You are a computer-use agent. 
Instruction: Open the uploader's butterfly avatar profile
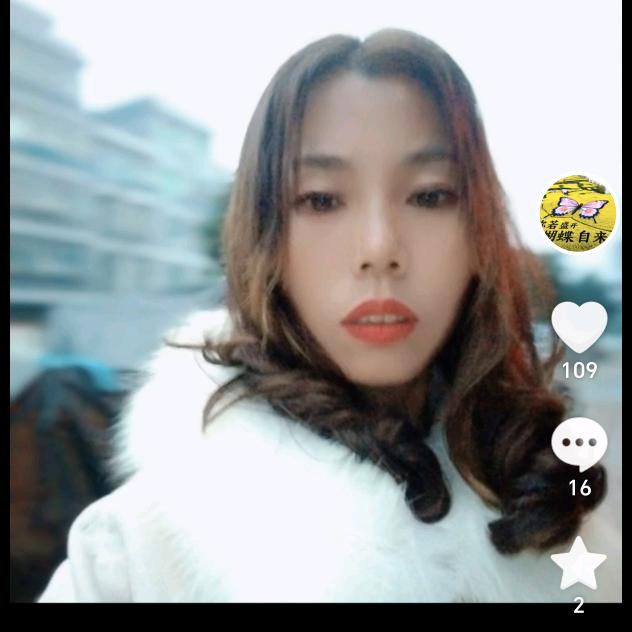578,214
